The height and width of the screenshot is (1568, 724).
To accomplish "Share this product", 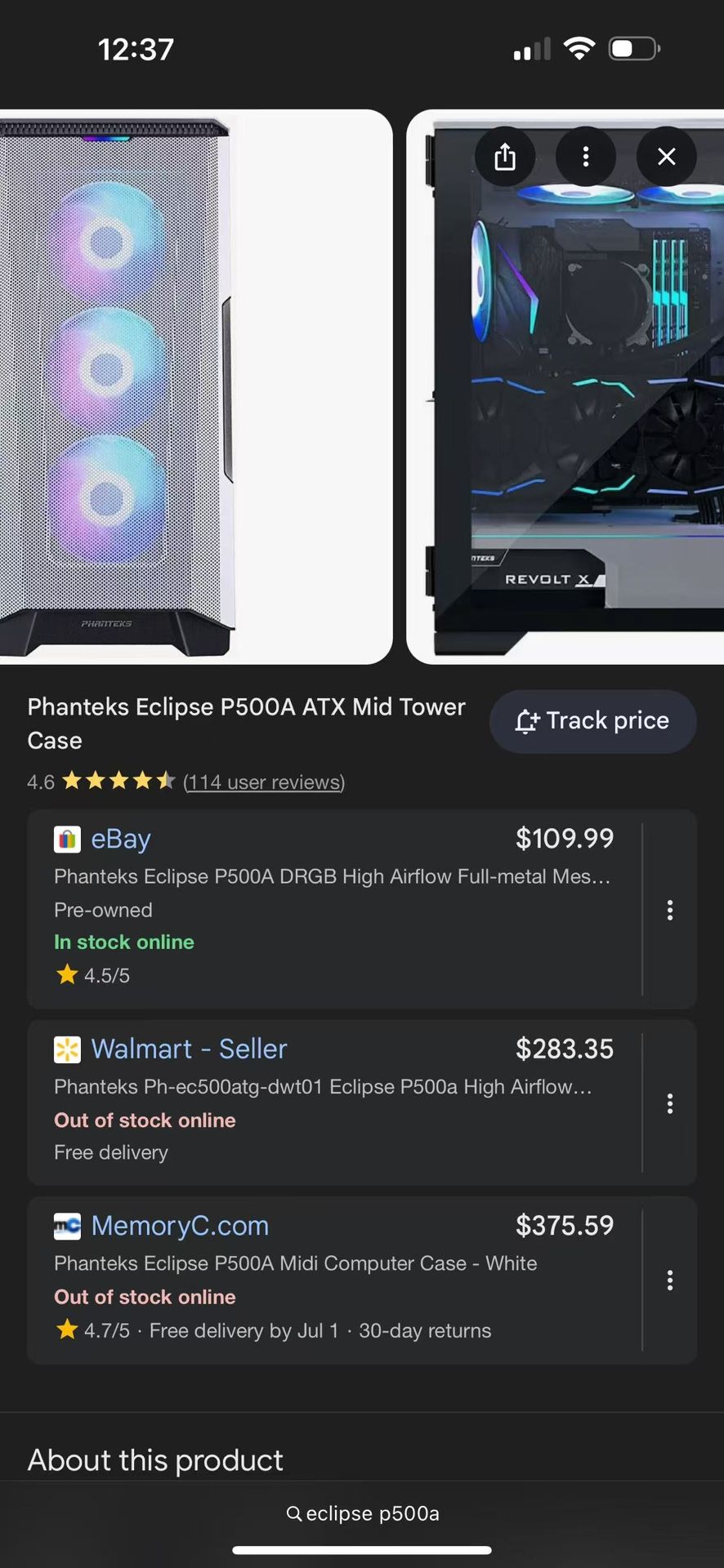I will point(505,157).
